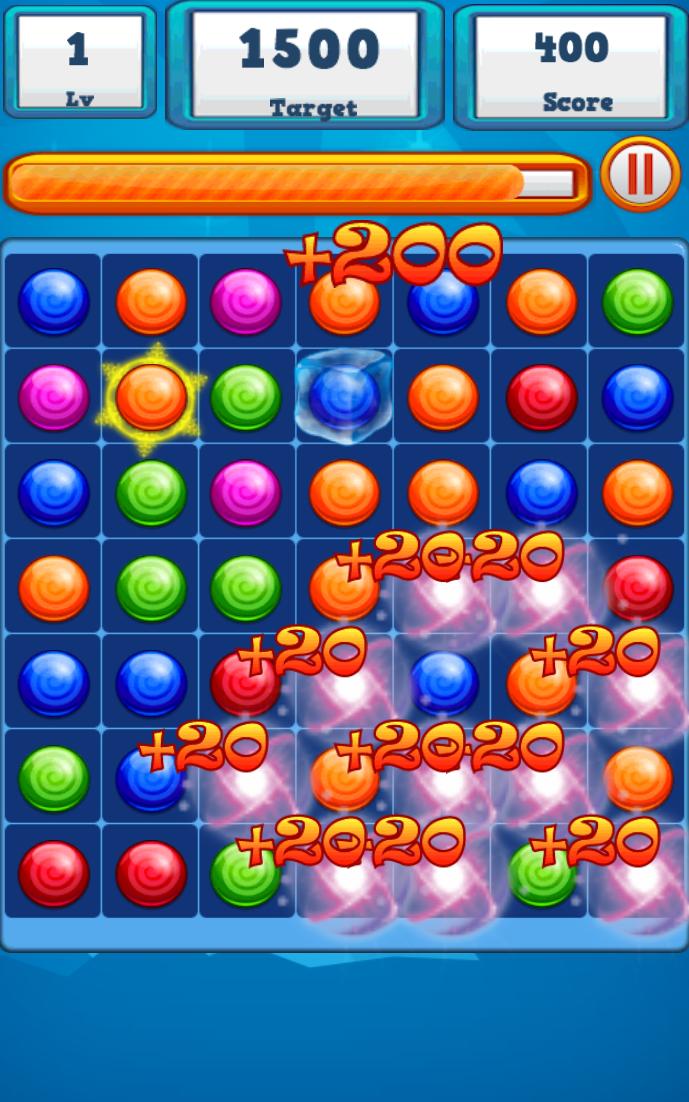Pause the game
The height and width of the screenshot is (1102, 689).
pyautogui.click(x=640, y=174)
